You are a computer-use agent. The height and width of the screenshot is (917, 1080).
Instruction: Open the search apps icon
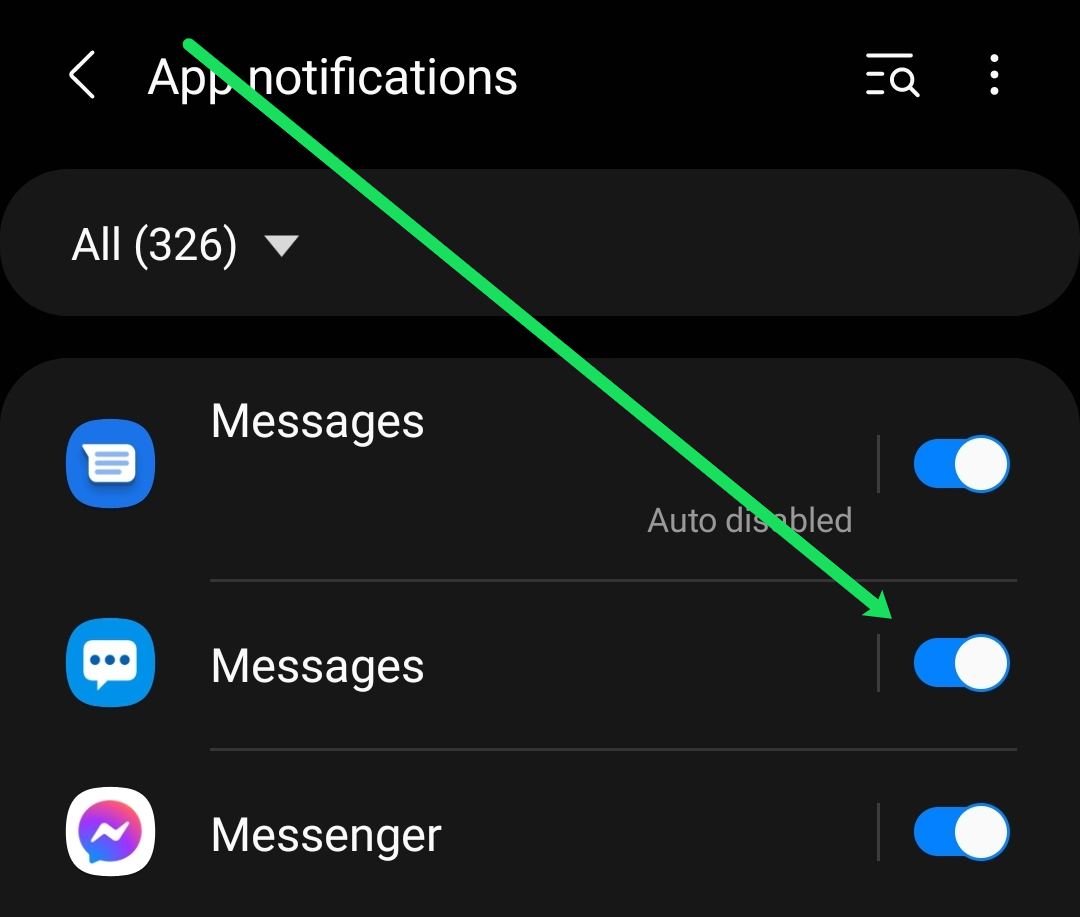click(892, 75)
